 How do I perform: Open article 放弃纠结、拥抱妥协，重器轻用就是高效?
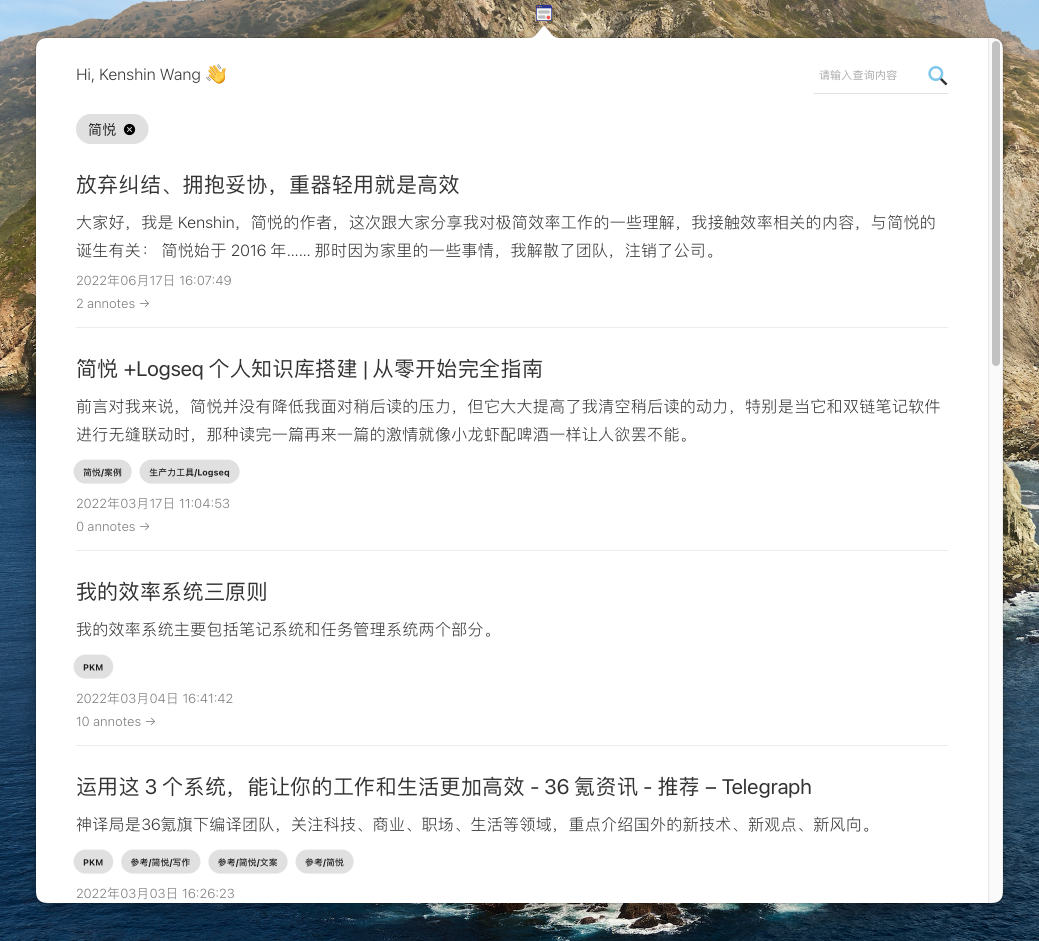point(267,185)
